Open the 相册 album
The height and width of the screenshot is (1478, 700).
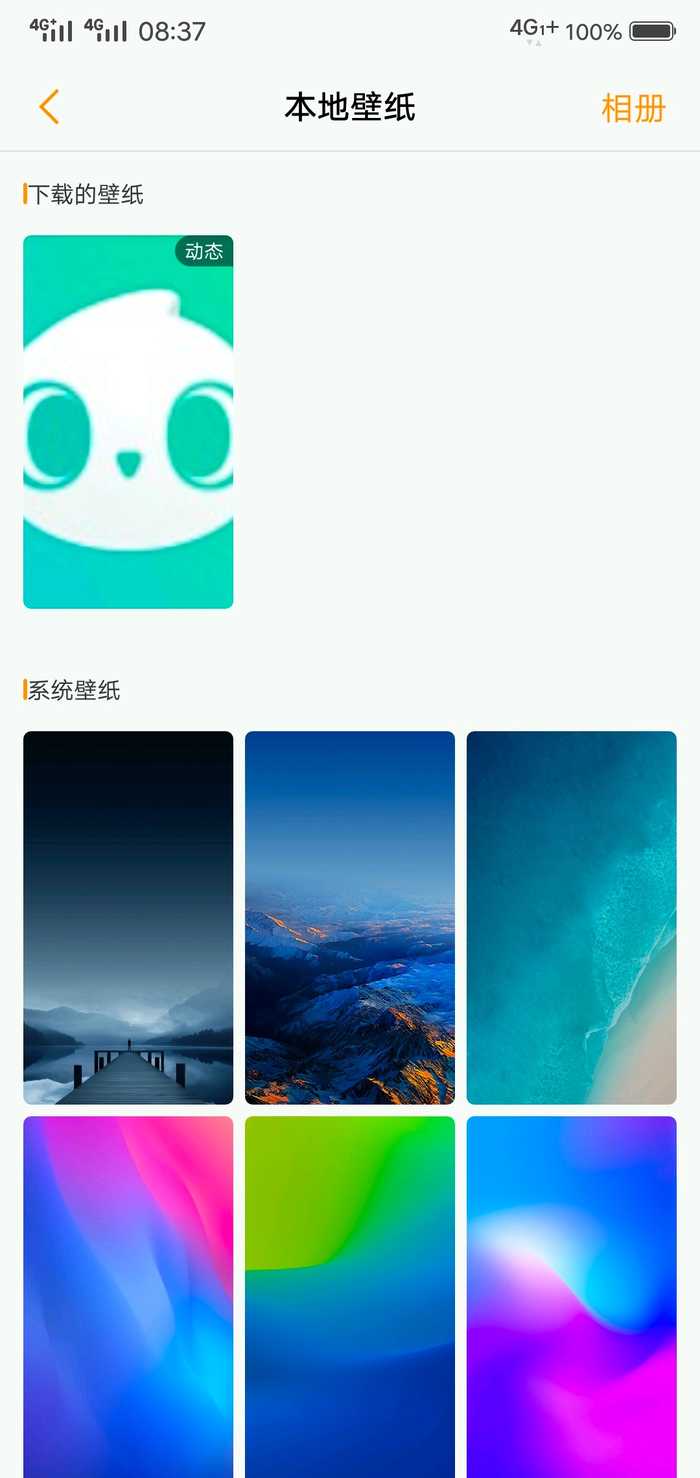[x=633, y=108]
